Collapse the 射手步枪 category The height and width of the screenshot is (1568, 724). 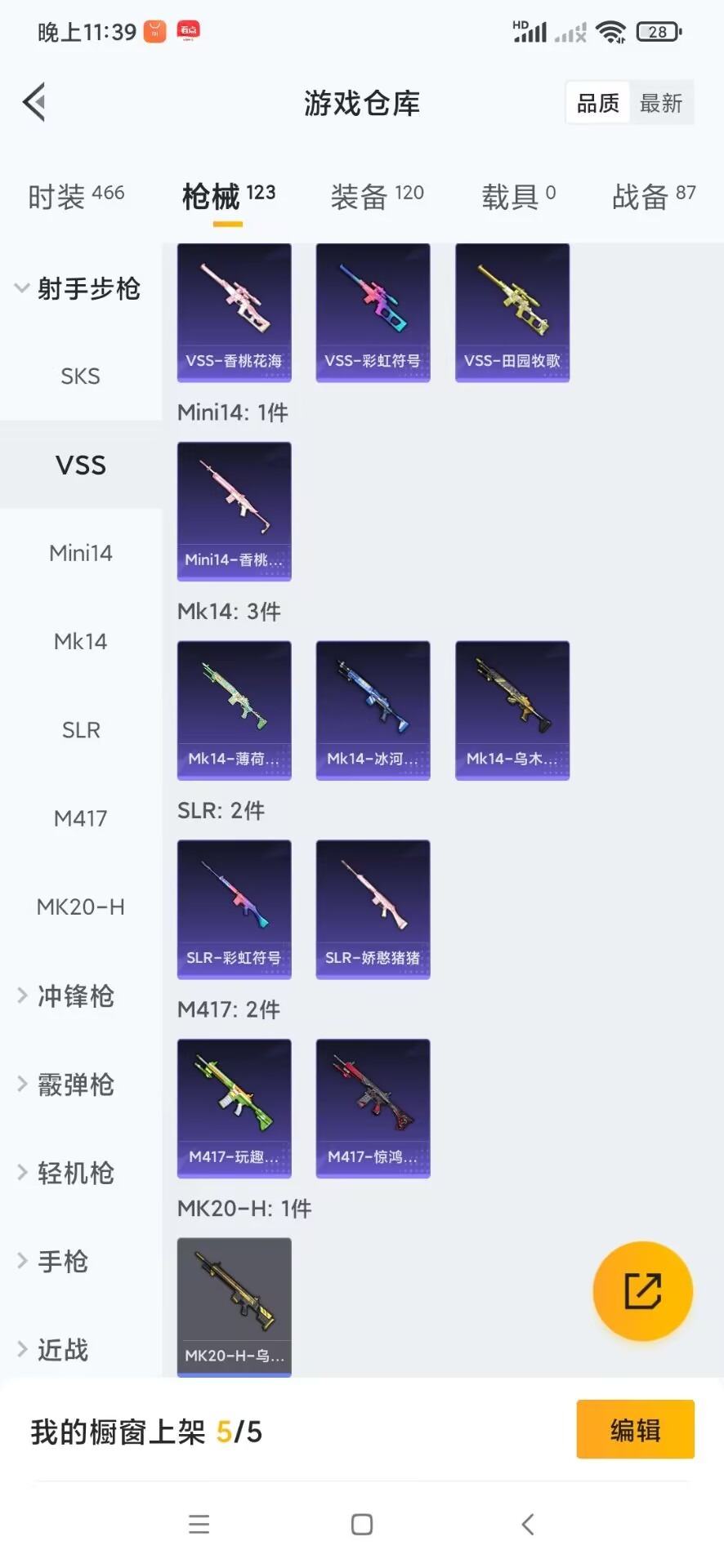click(78, 288)
